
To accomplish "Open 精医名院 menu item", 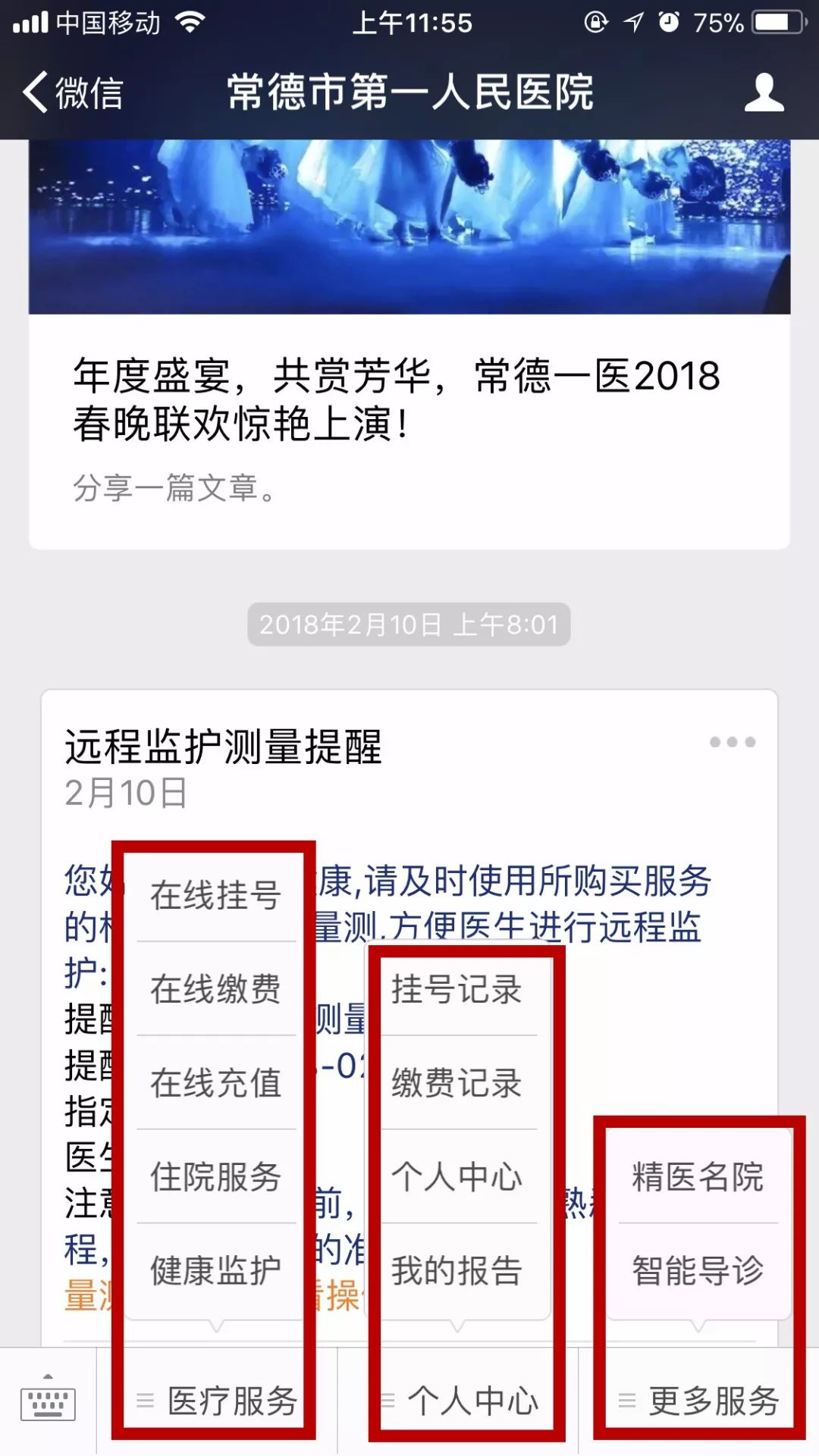I will point(698,1177).
